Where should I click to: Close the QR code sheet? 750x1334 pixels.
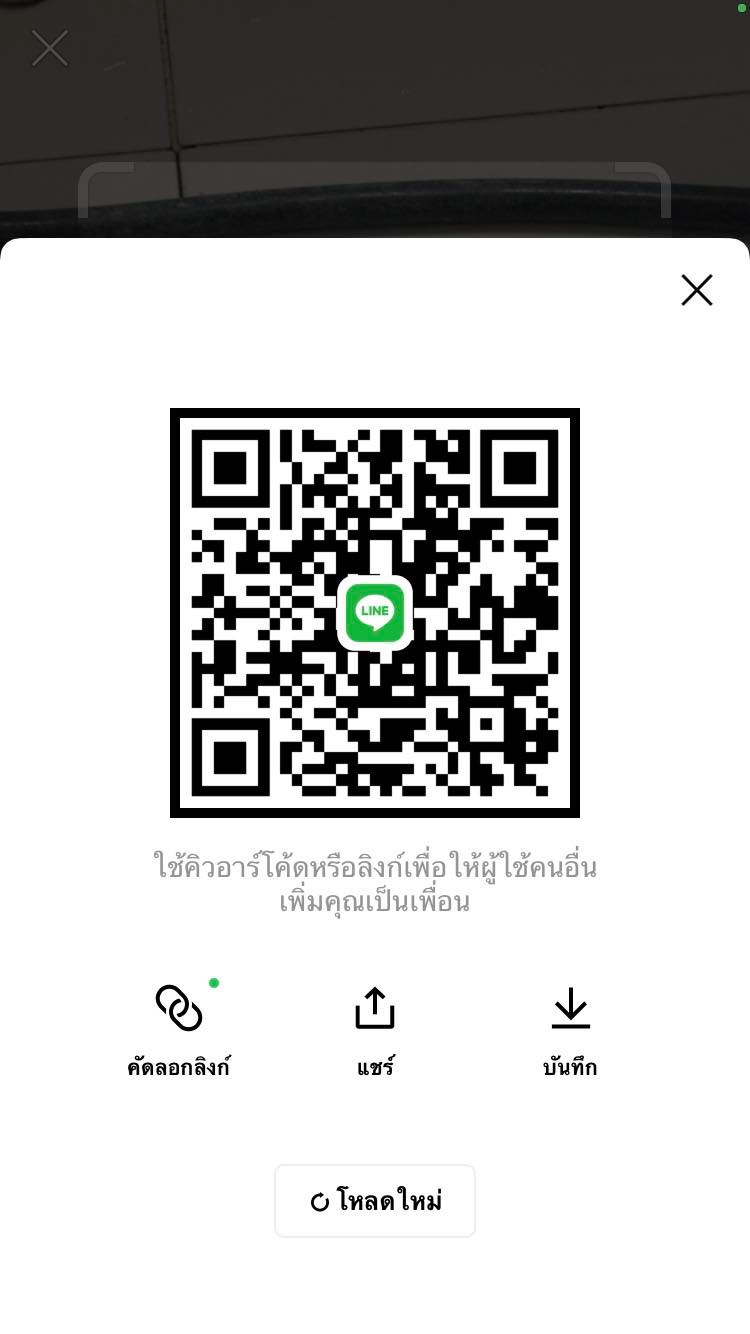696,290
